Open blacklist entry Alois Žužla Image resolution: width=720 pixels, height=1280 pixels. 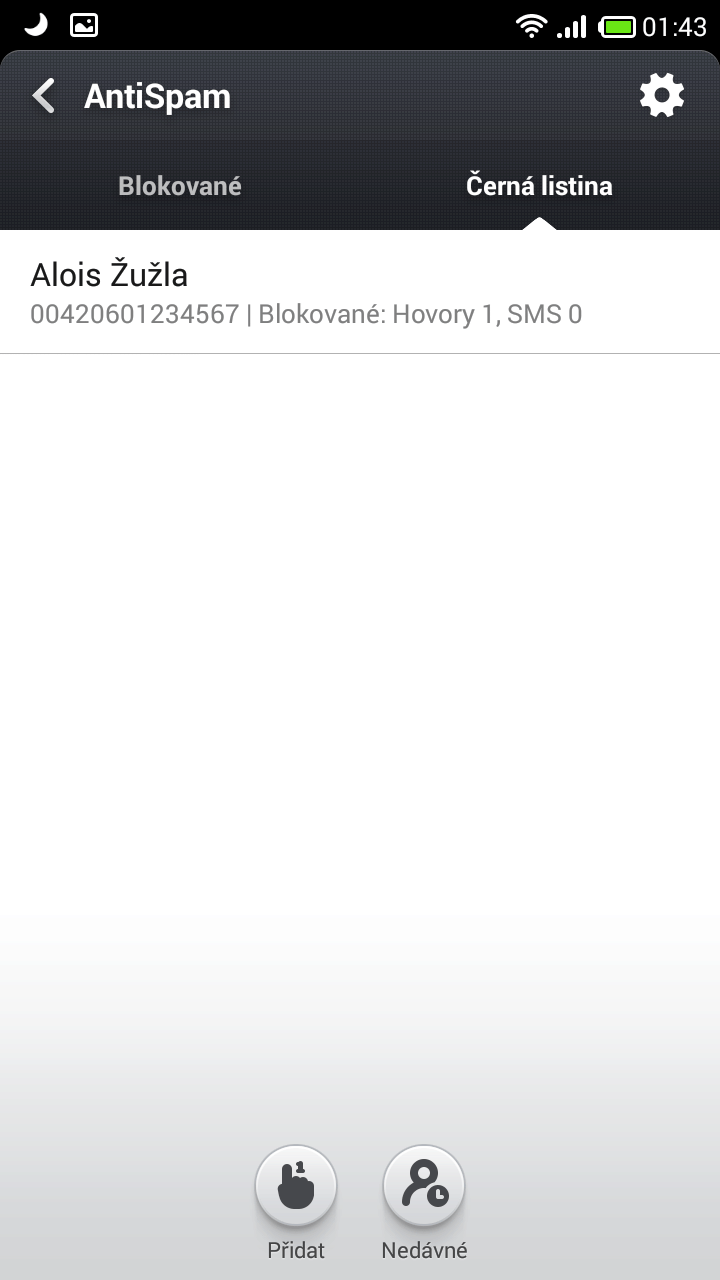360,292
